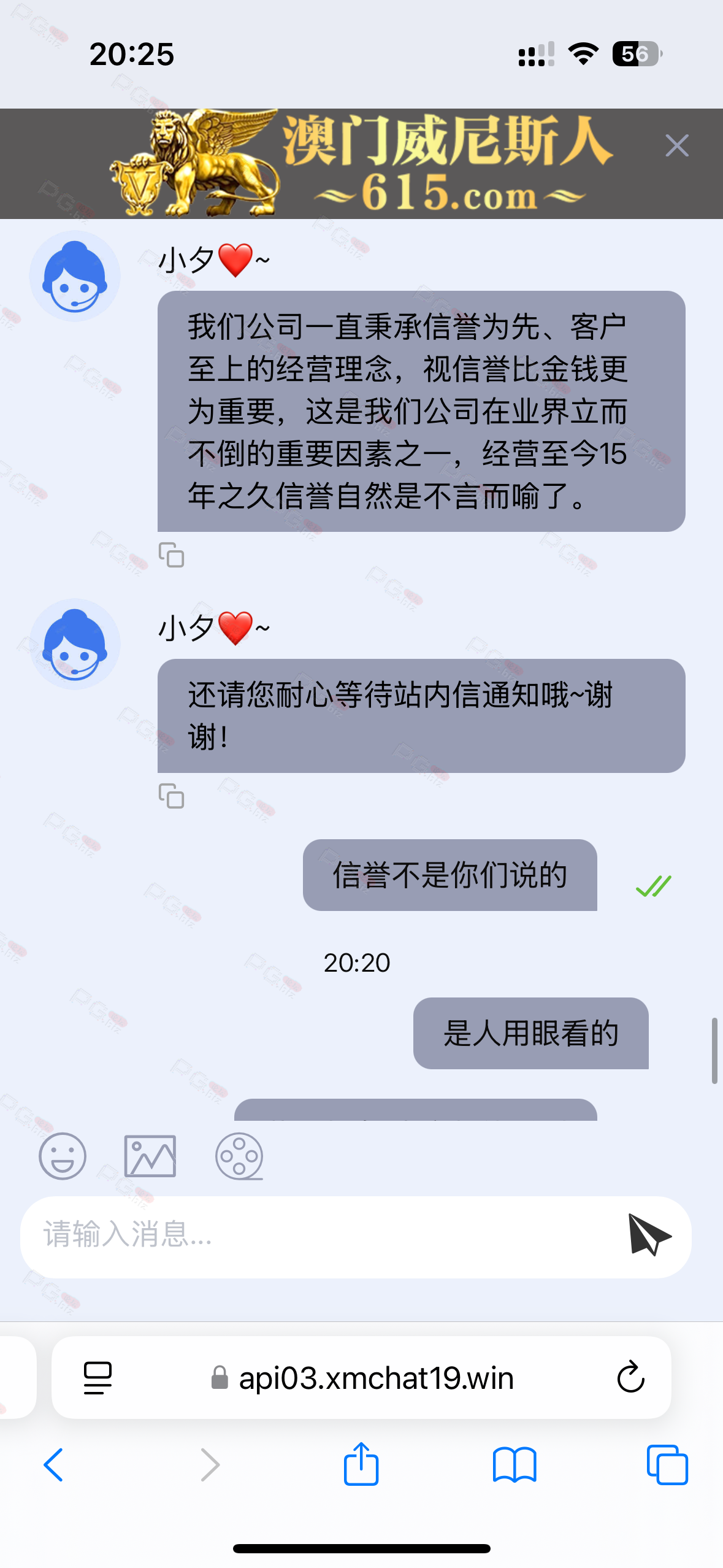The width and height of the screenshot is (723, 1568).
Task: Copy the message about waiting for site notification
Action: tap(171, 796)
